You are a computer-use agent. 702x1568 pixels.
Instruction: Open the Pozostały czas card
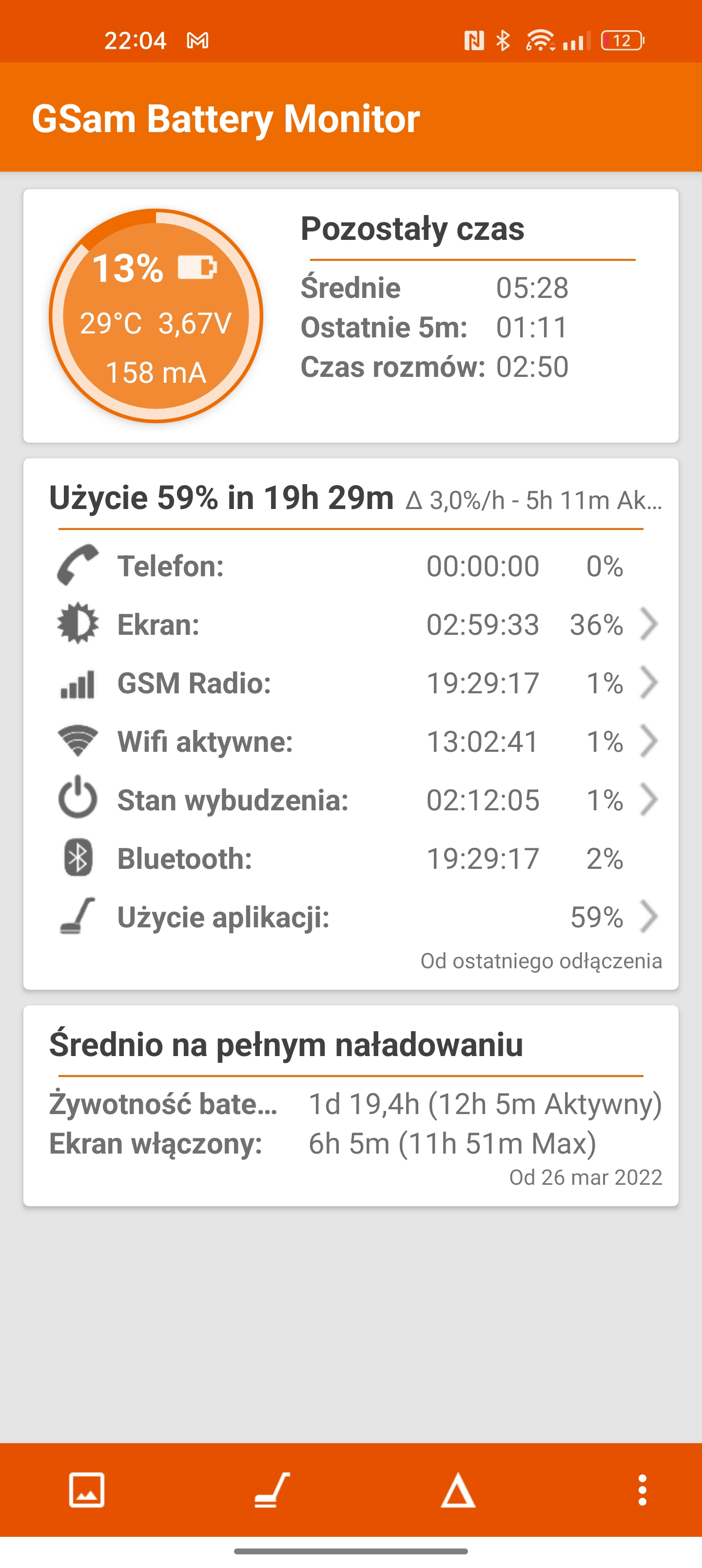click(351, 316)
